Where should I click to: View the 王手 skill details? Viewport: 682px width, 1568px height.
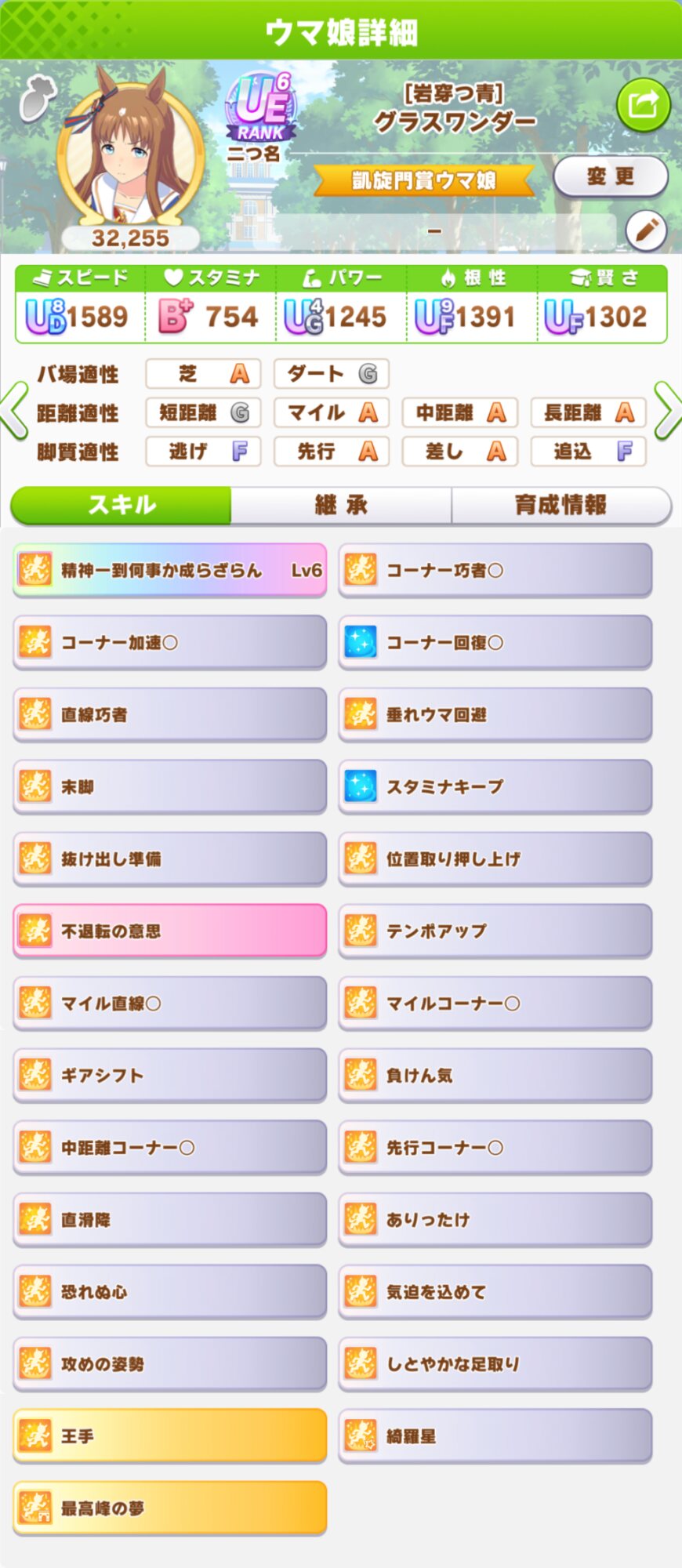[169, 1436]
